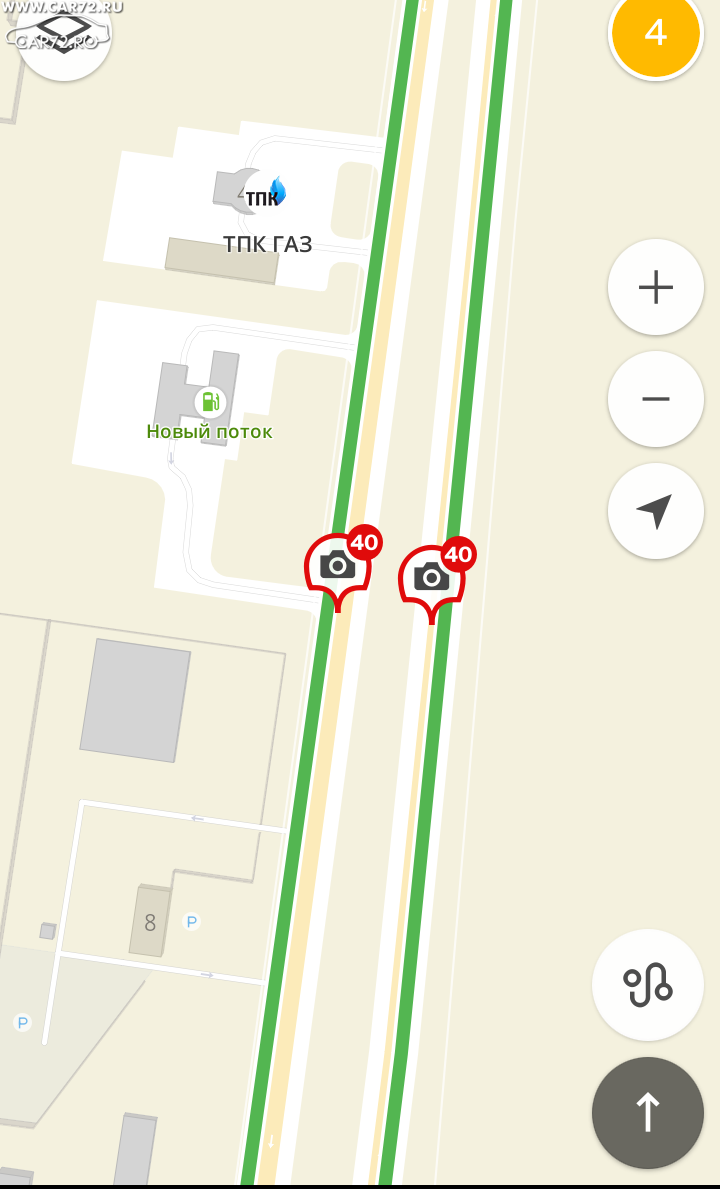This screenshot has height=1189, width=720.
Task: Open the ТПК ГАЗ place marker
Action: 265,192
